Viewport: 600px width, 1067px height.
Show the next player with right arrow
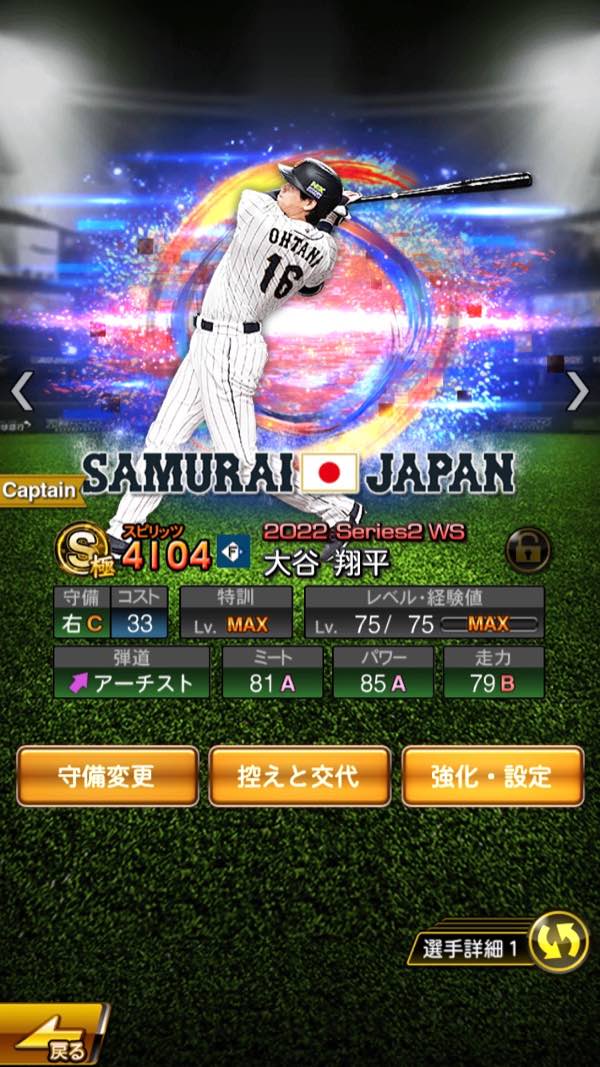tap(577, 391)
